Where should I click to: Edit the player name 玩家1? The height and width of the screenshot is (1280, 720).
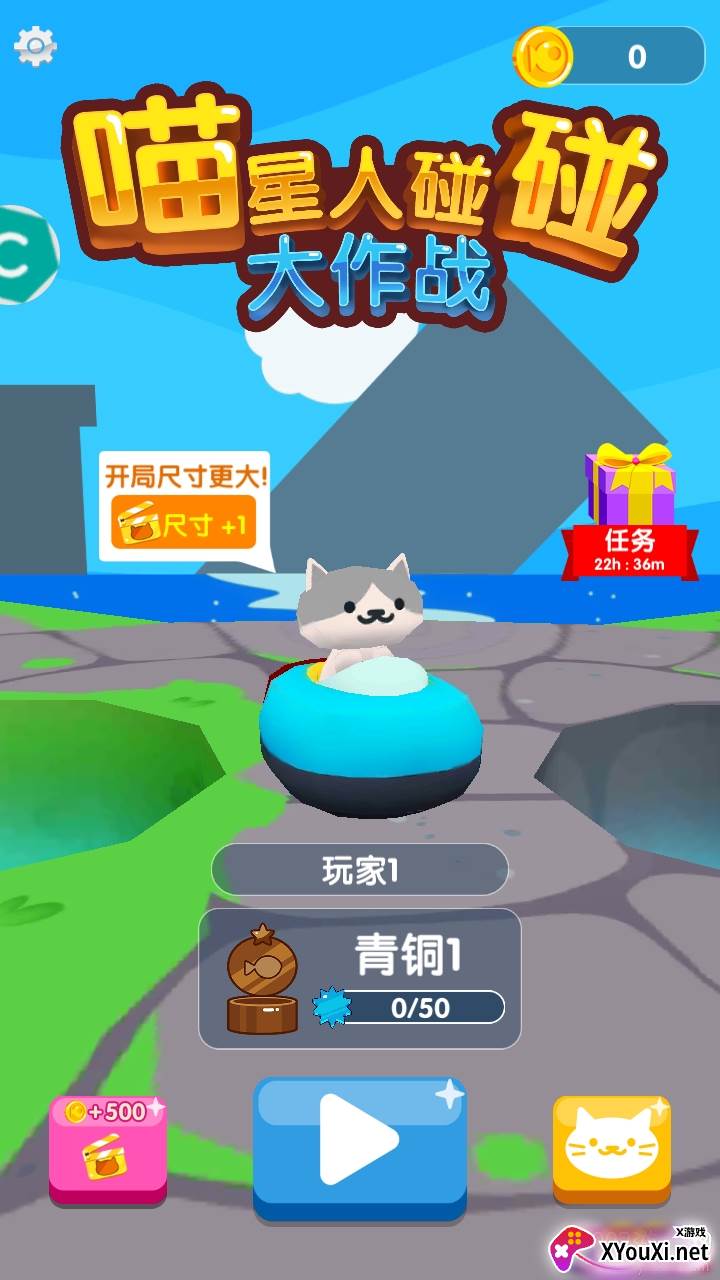(x=360, y=870)
